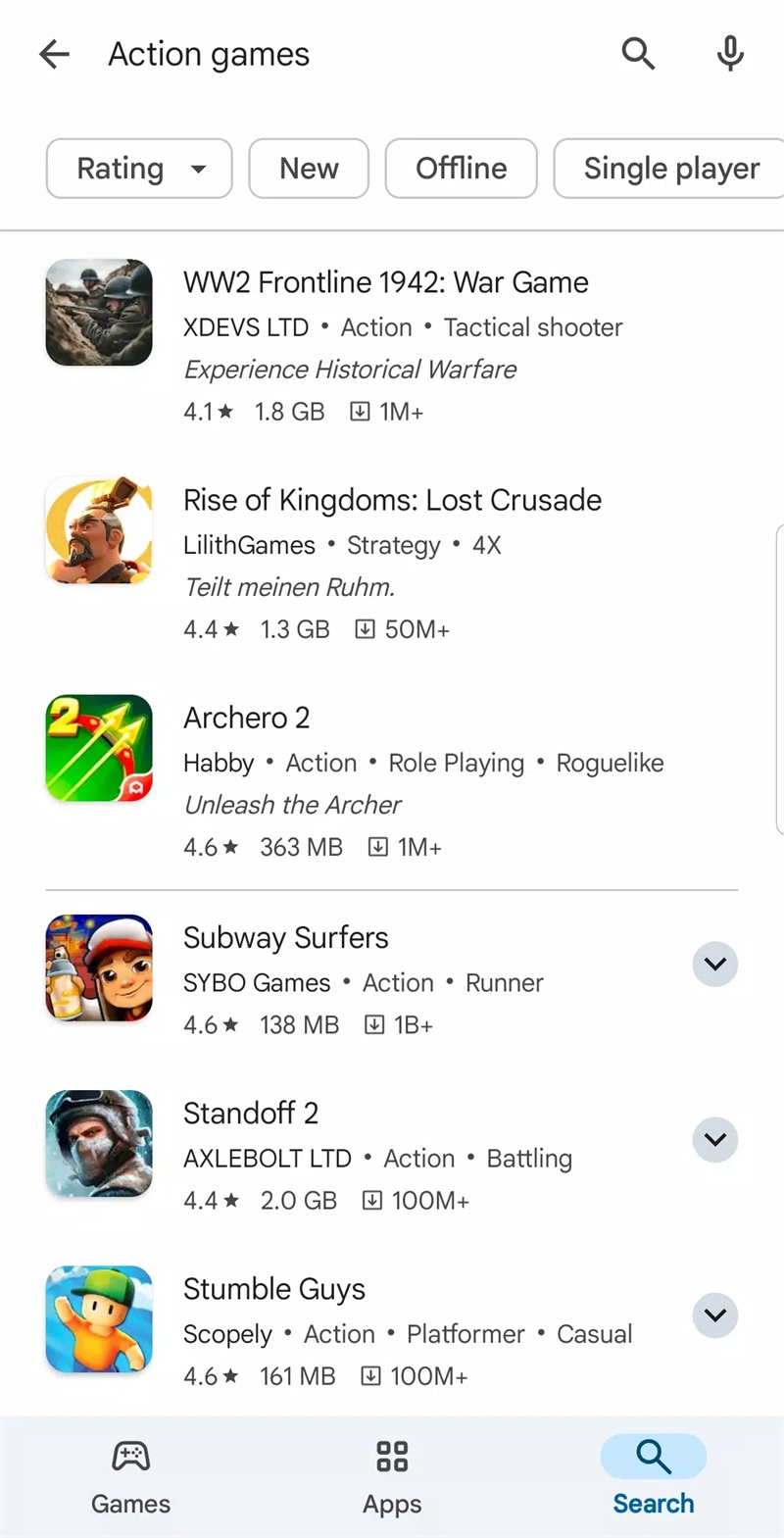This screenshot has height=1538, width=784.
Task: Open the Rating filter dropdown
Action: pos(138,169)
